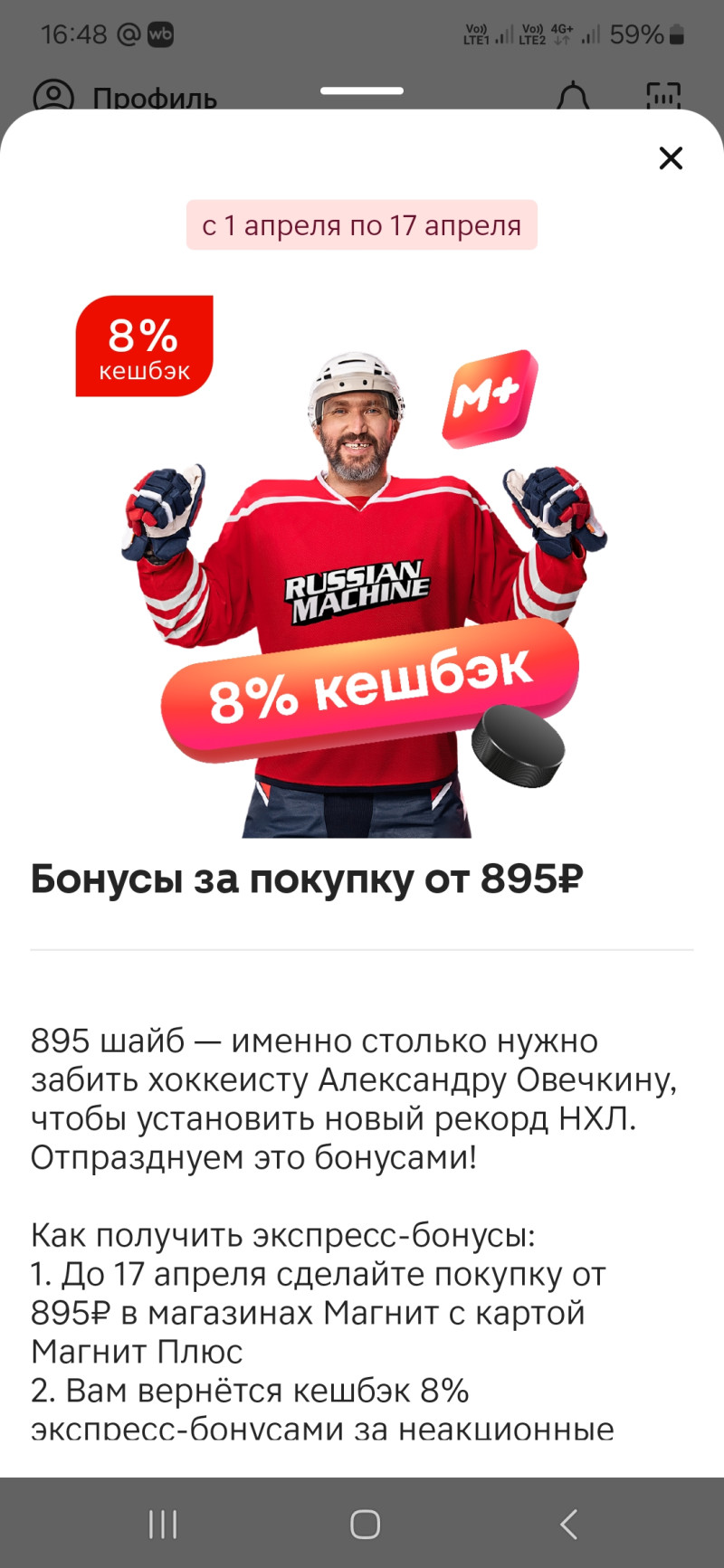The height and width of the screenshot is (1568, 724).
Task: Go back using system navigation
Action: tap(568, 1524)
